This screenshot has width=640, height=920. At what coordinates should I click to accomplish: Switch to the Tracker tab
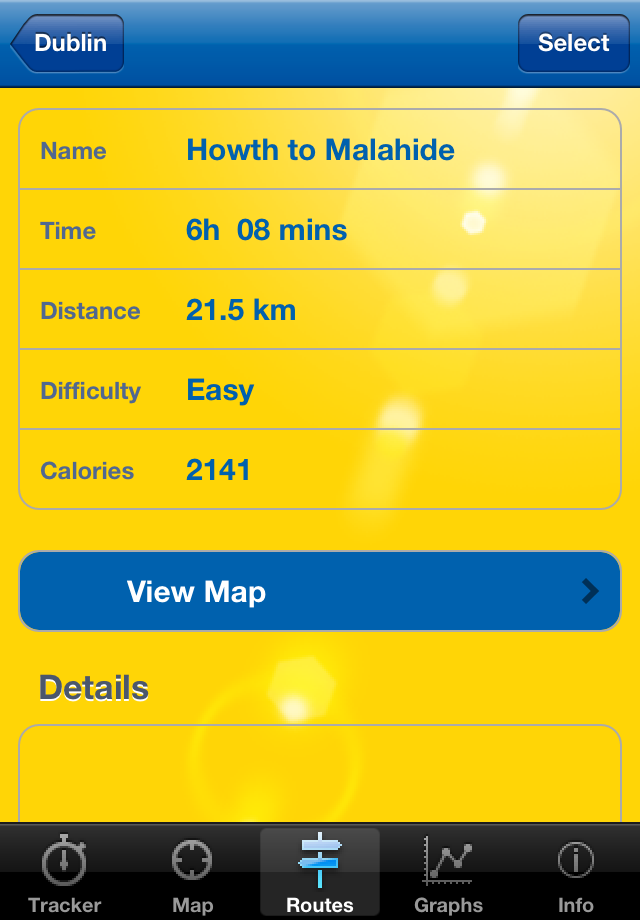(x=64, y=874)
